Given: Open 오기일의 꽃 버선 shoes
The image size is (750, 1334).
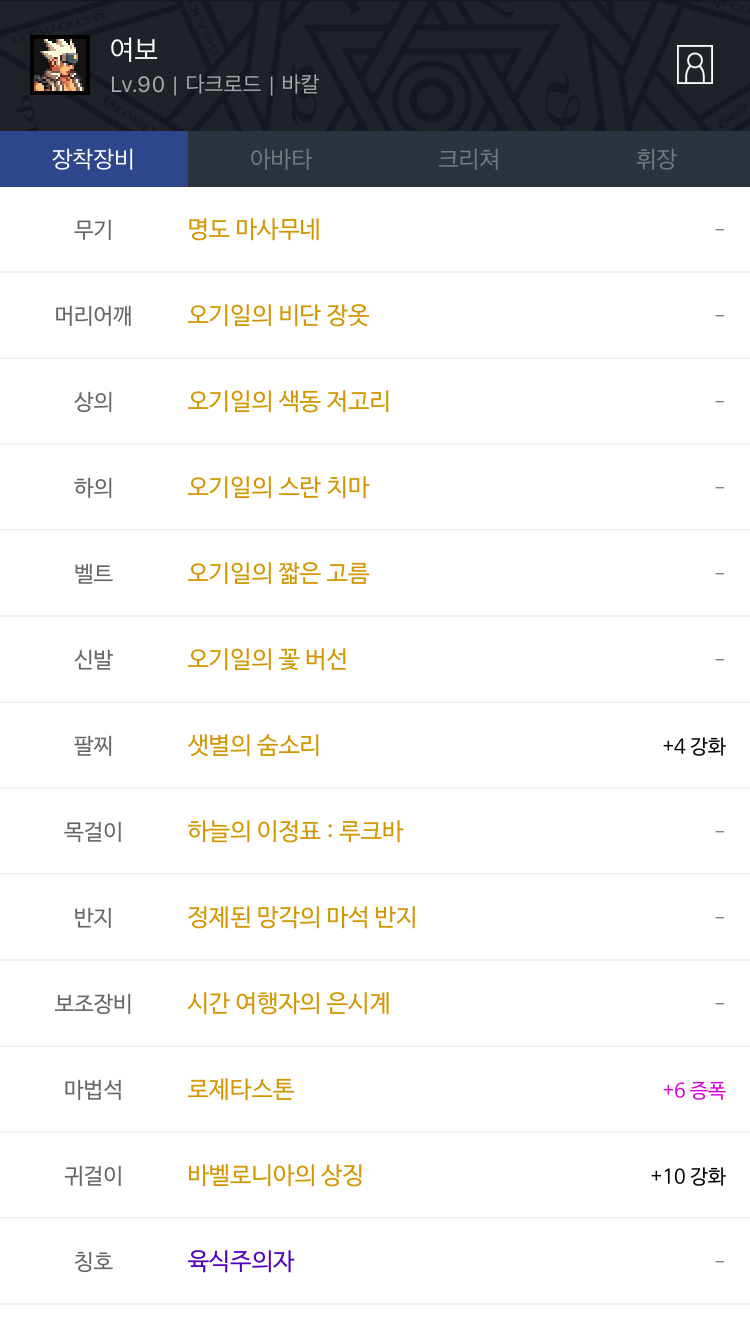Looking at the screenshot, I should click(x=267, y=660).
